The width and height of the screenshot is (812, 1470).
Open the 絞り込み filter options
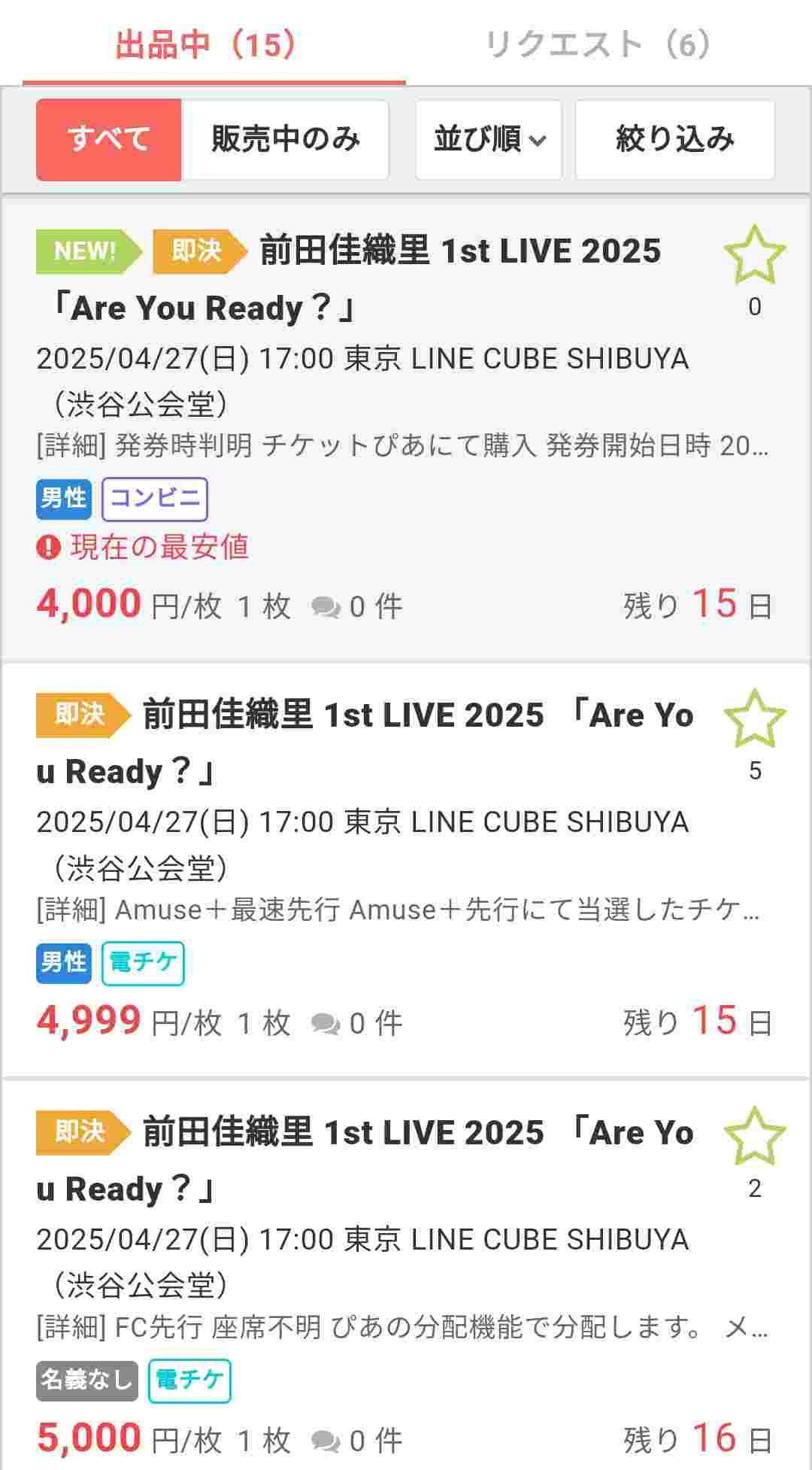(674, 139)
